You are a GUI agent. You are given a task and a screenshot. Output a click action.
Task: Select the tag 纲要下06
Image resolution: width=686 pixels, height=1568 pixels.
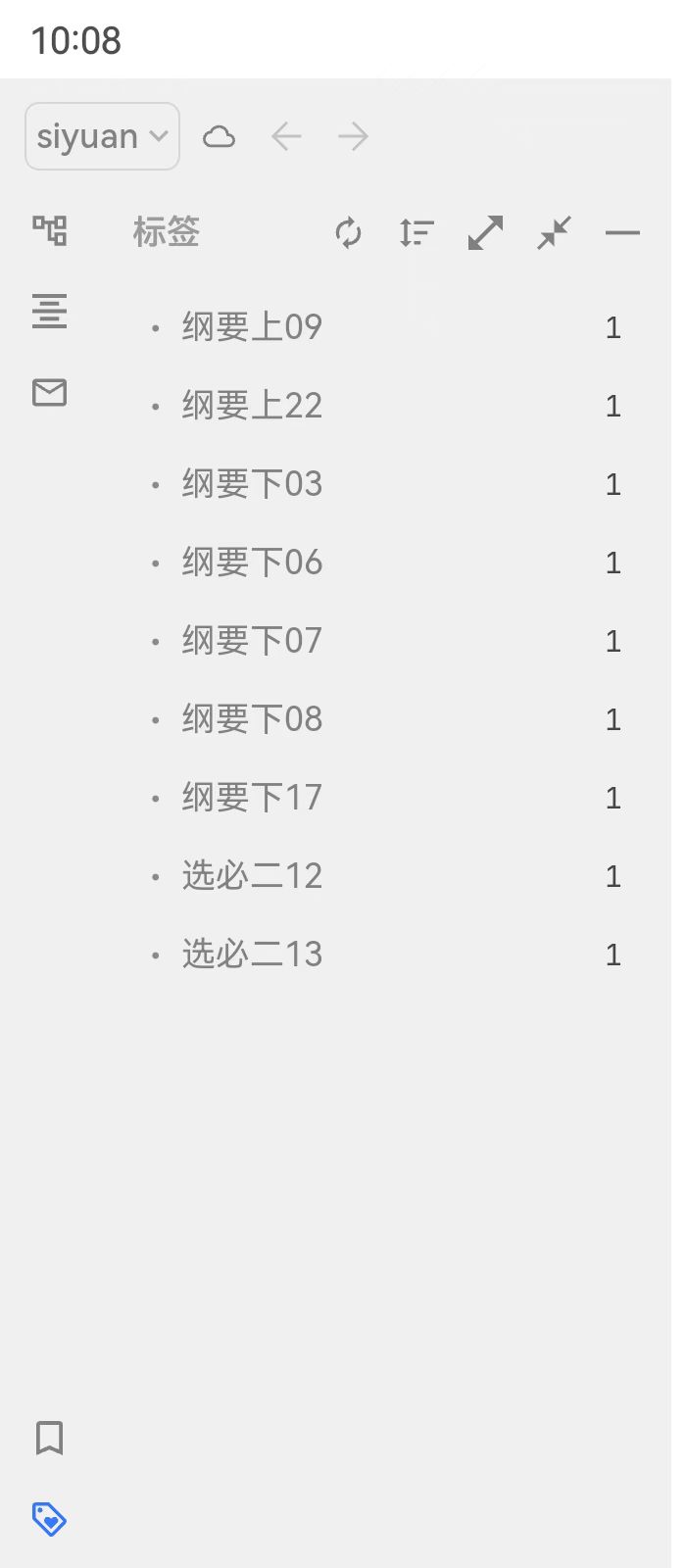click(252, 563)
